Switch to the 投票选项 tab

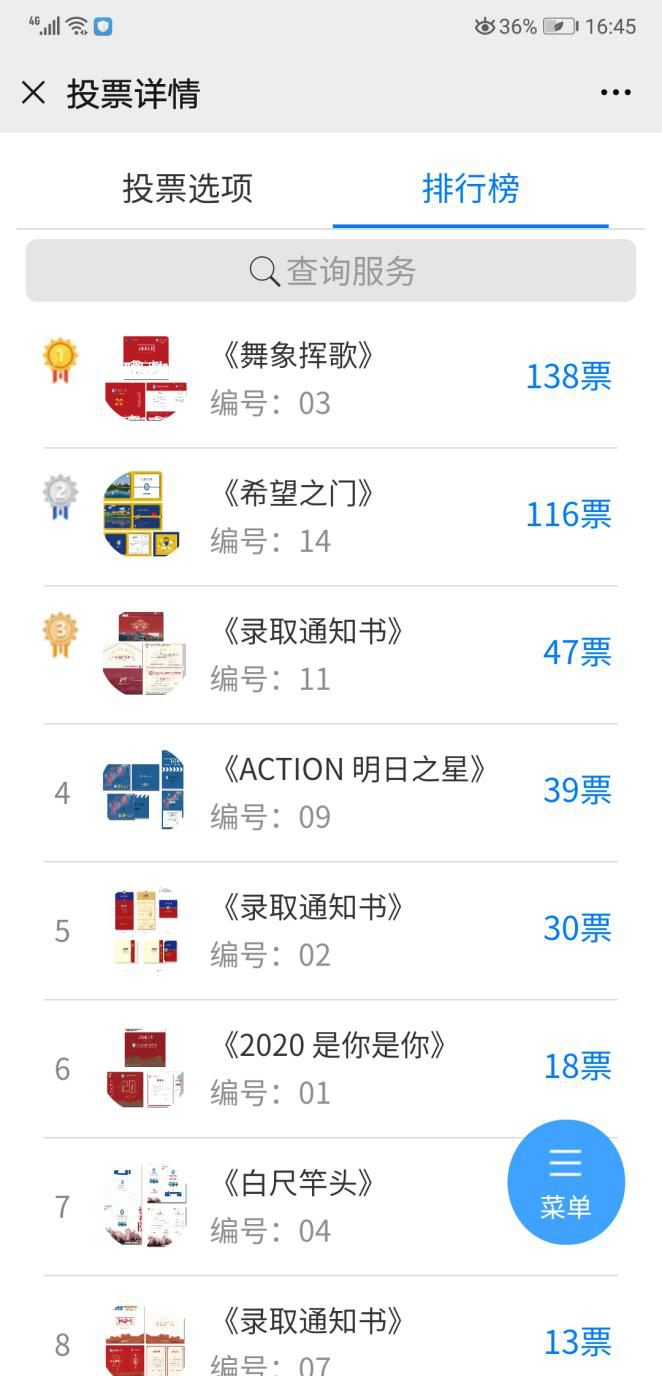point(187,188)
